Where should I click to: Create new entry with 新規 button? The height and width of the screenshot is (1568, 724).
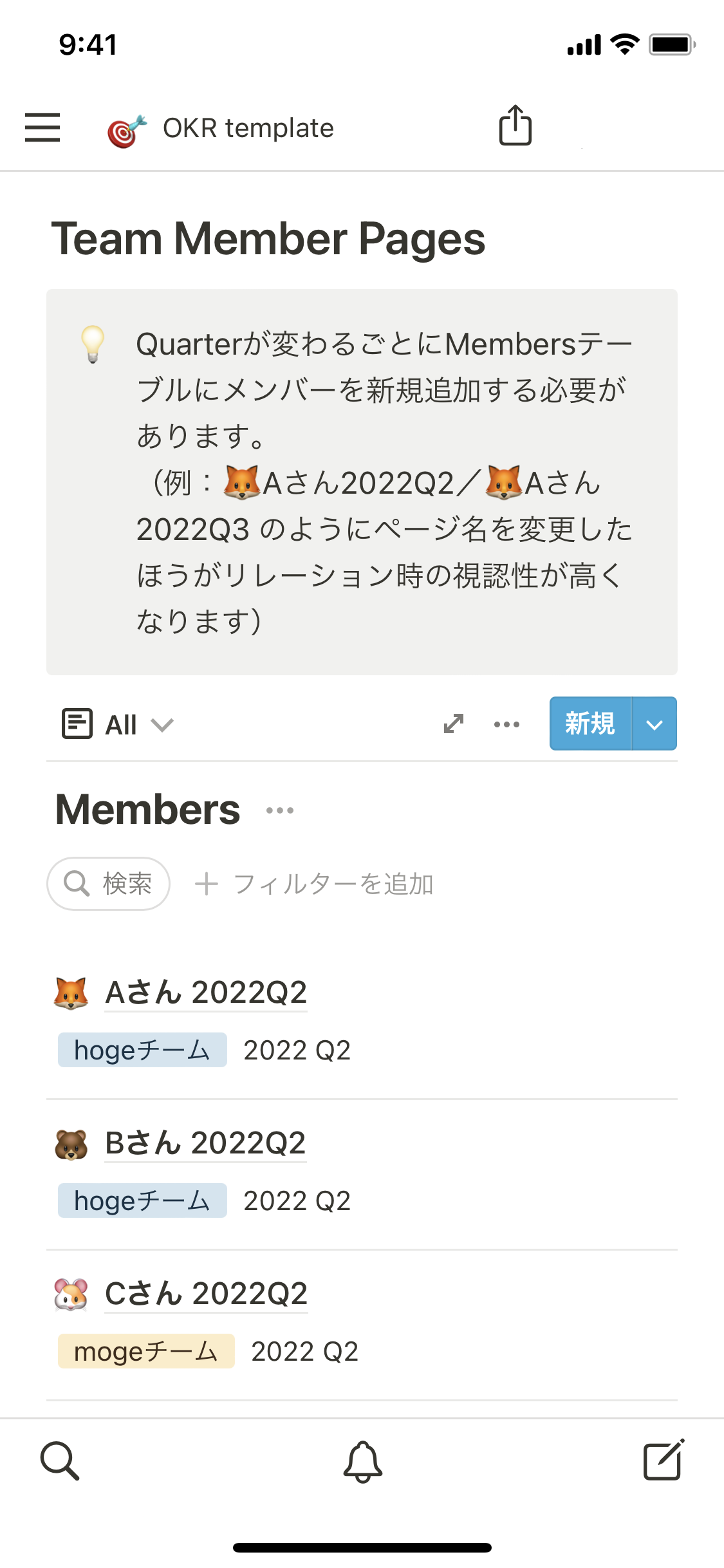590,723
